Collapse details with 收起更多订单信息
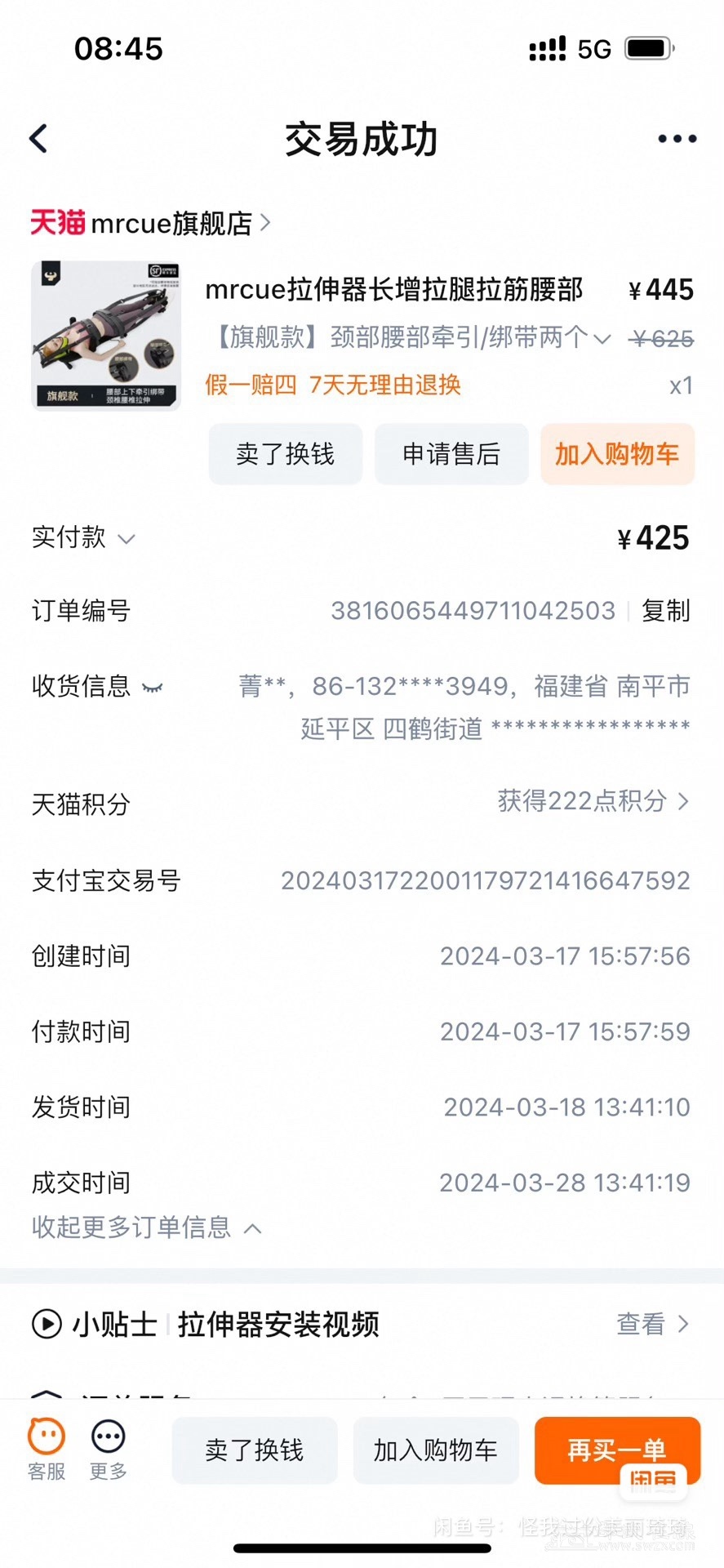This screenshot has height=1568, width=724. (x=146, y=1227)
